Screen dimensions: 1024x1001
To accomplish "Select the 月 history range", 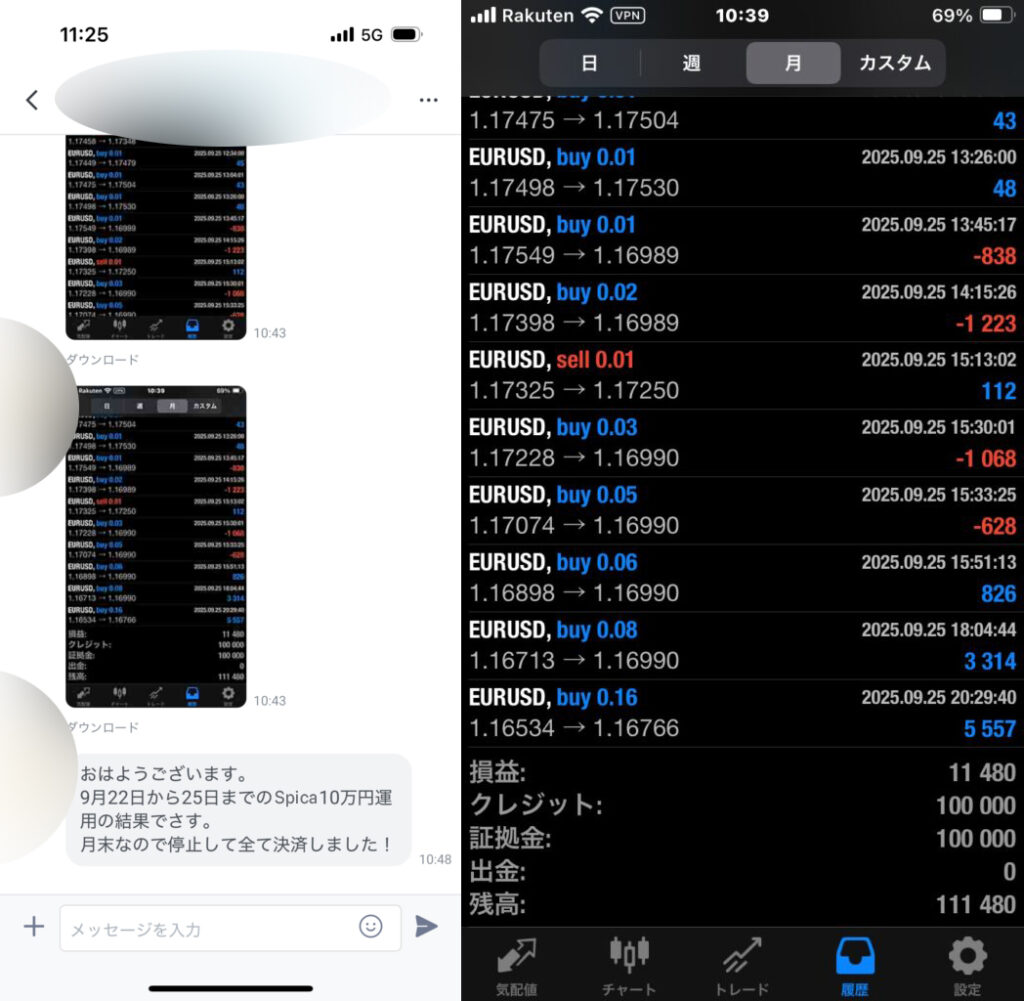I will click(x=793, y=63).
